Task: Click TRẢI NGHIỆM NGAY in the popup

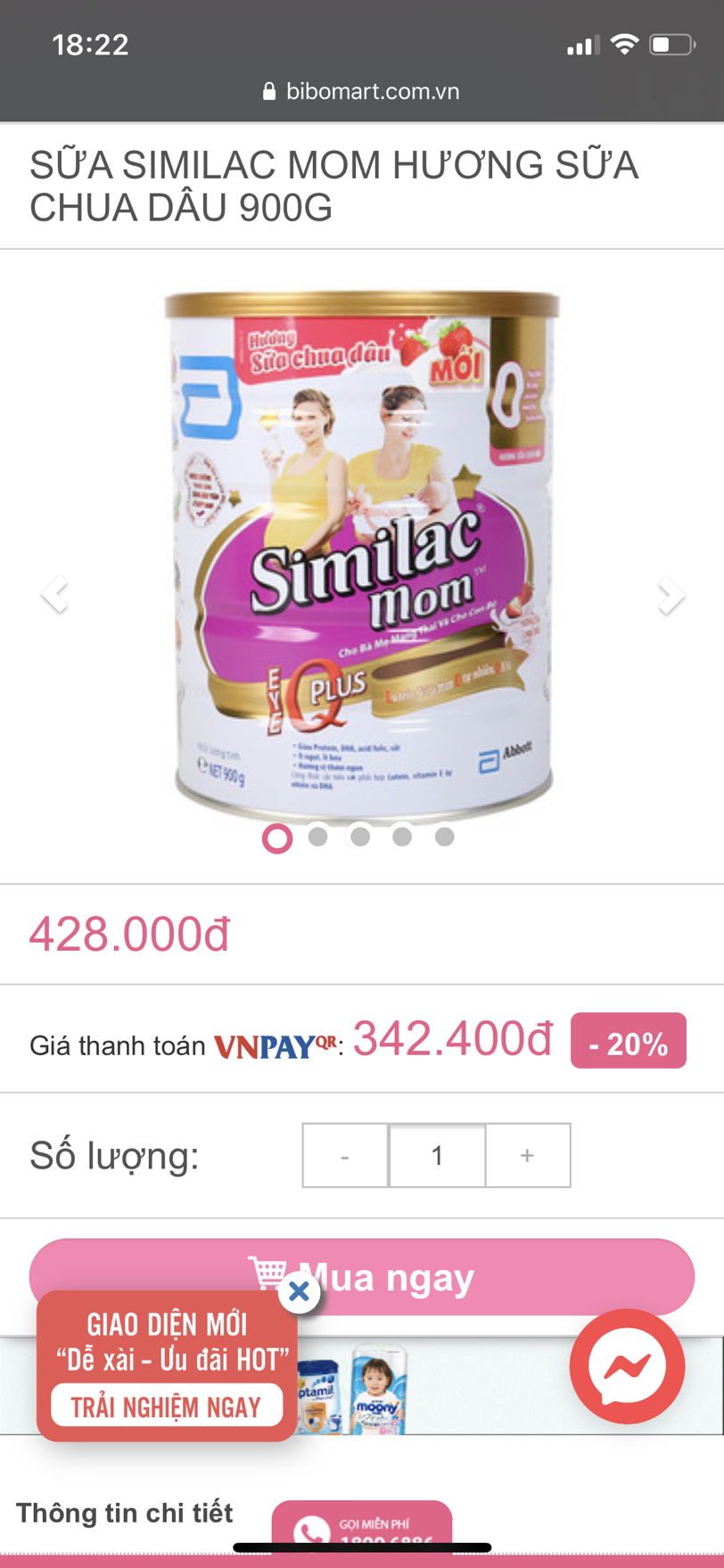Action: [166, 1407]
